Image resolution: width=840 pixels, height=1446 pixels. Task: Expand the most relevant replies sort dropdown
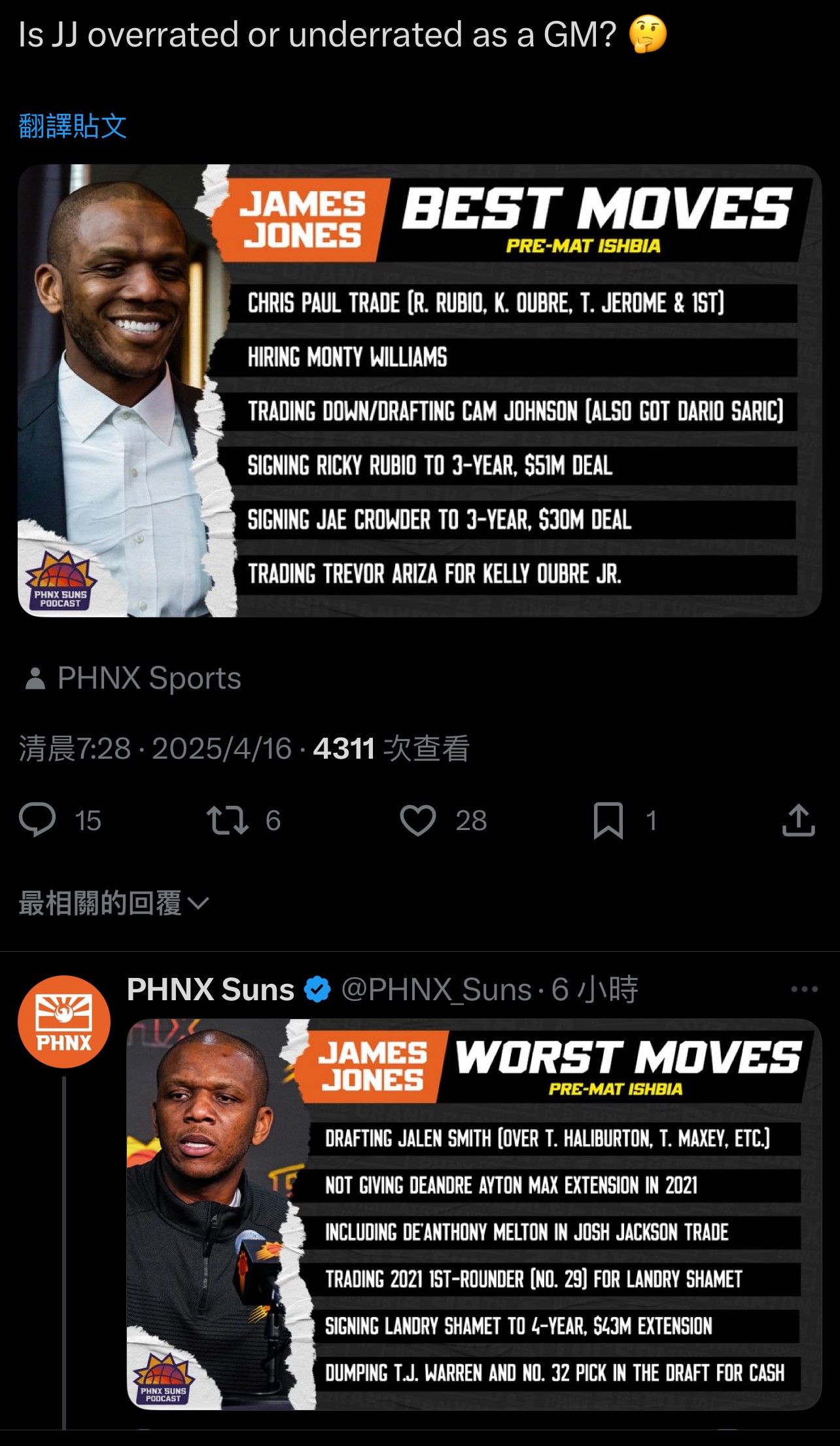(x=114, y=903)
